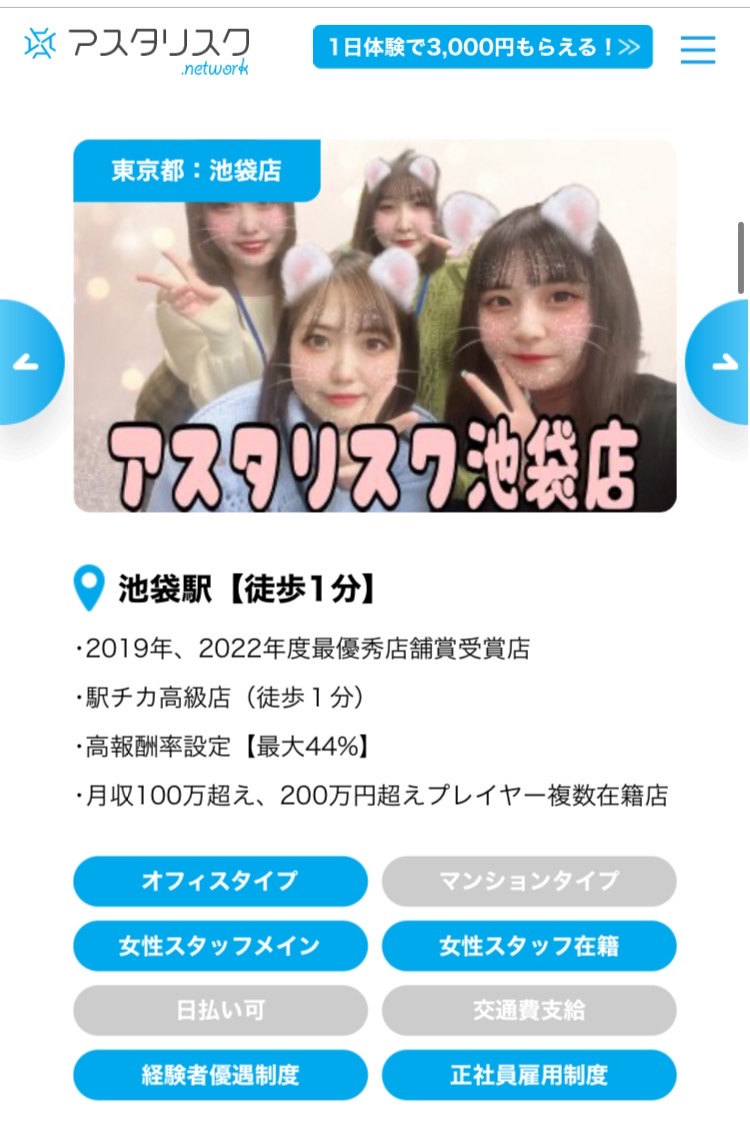Tap the 1日体験で3,000円もらえる banner button
This screenshot has height=1124, width=750.
[482, 47]
